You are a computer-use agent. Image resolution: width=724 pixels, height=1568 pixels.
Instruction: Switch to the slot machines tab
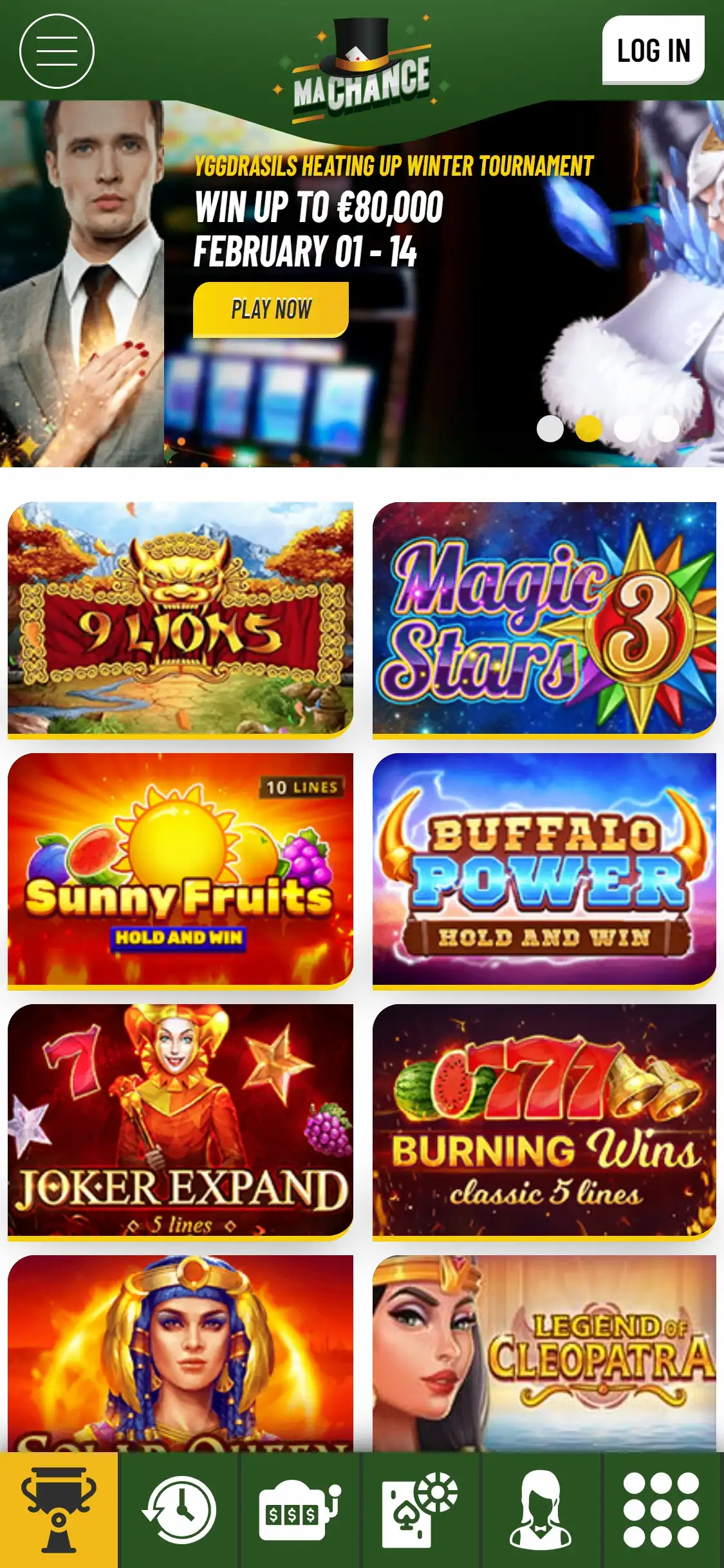(x=300, y=1510)
